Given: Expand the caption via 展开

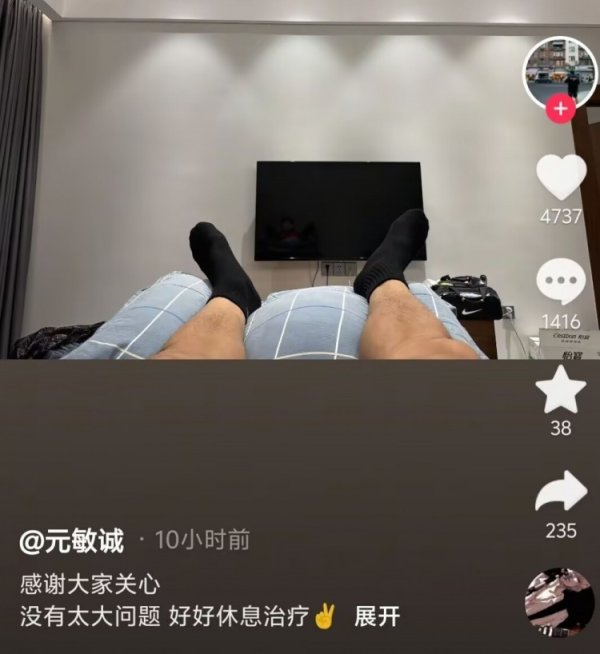Looking at the screenshot, I should tap(377, 615).
